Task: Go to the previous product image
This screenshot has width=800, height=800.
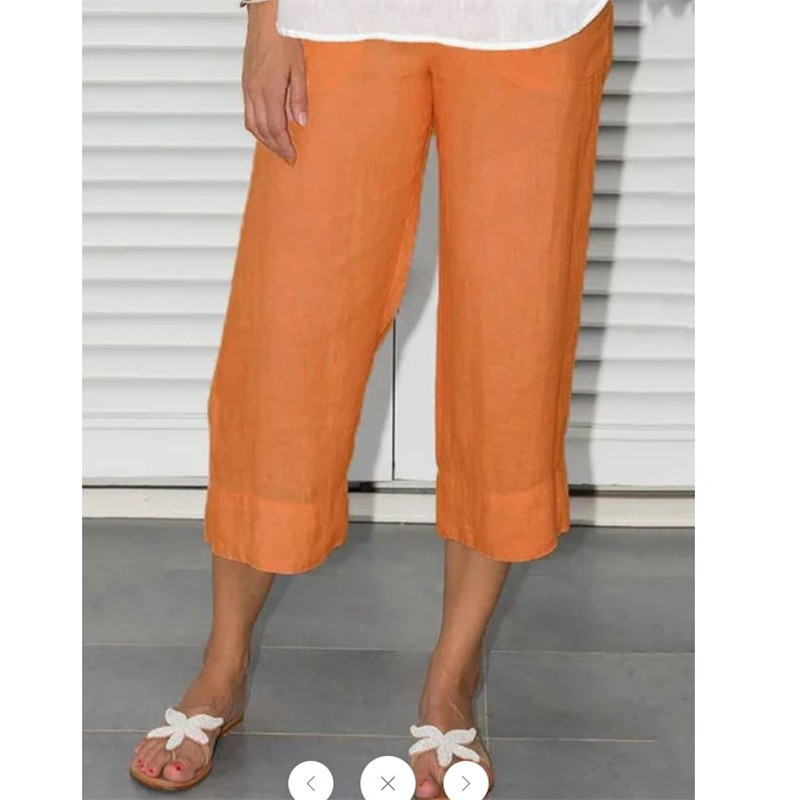Action: click(310, 782)
